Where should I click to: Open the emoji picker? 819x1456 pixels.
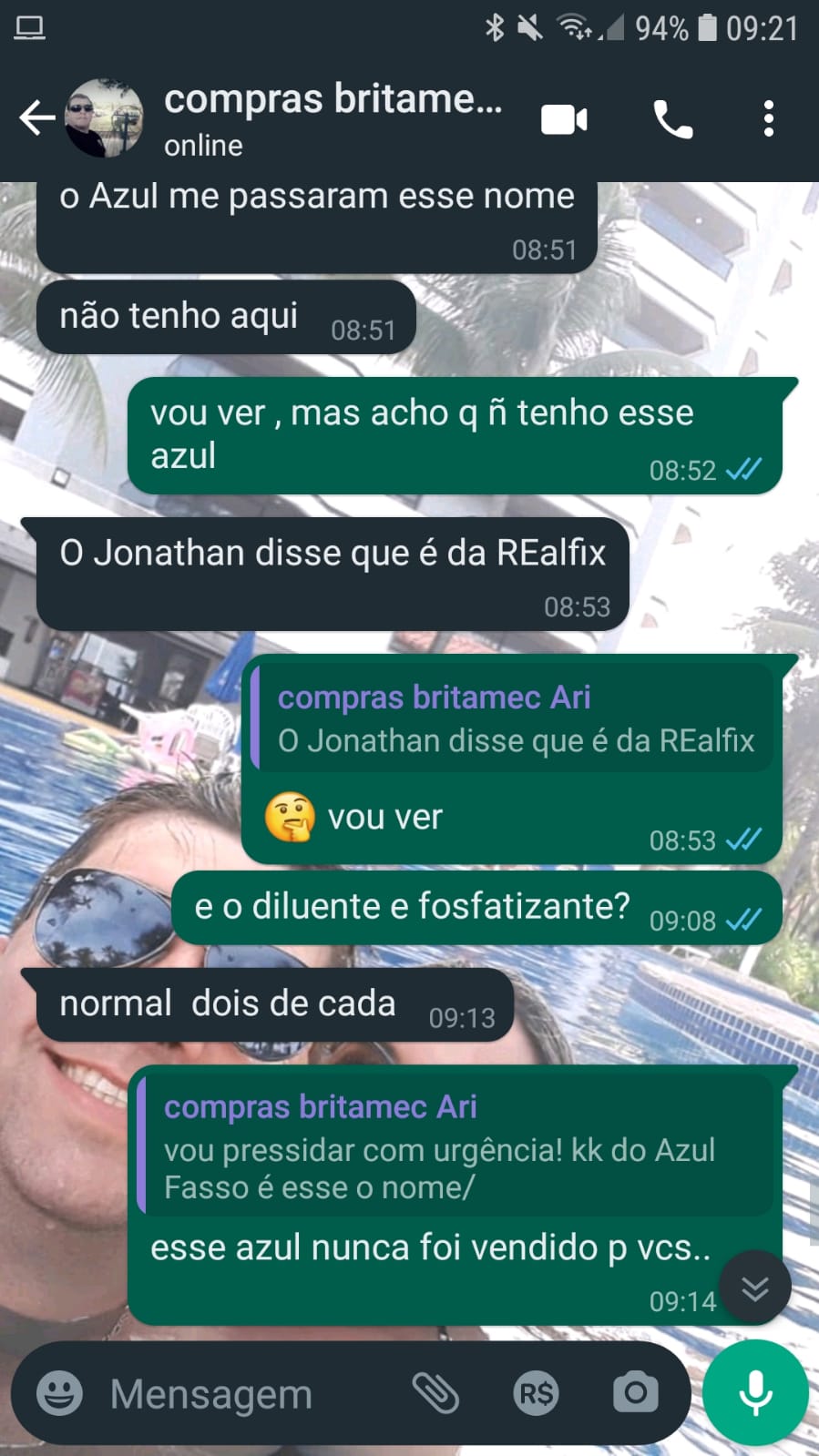59,1393
